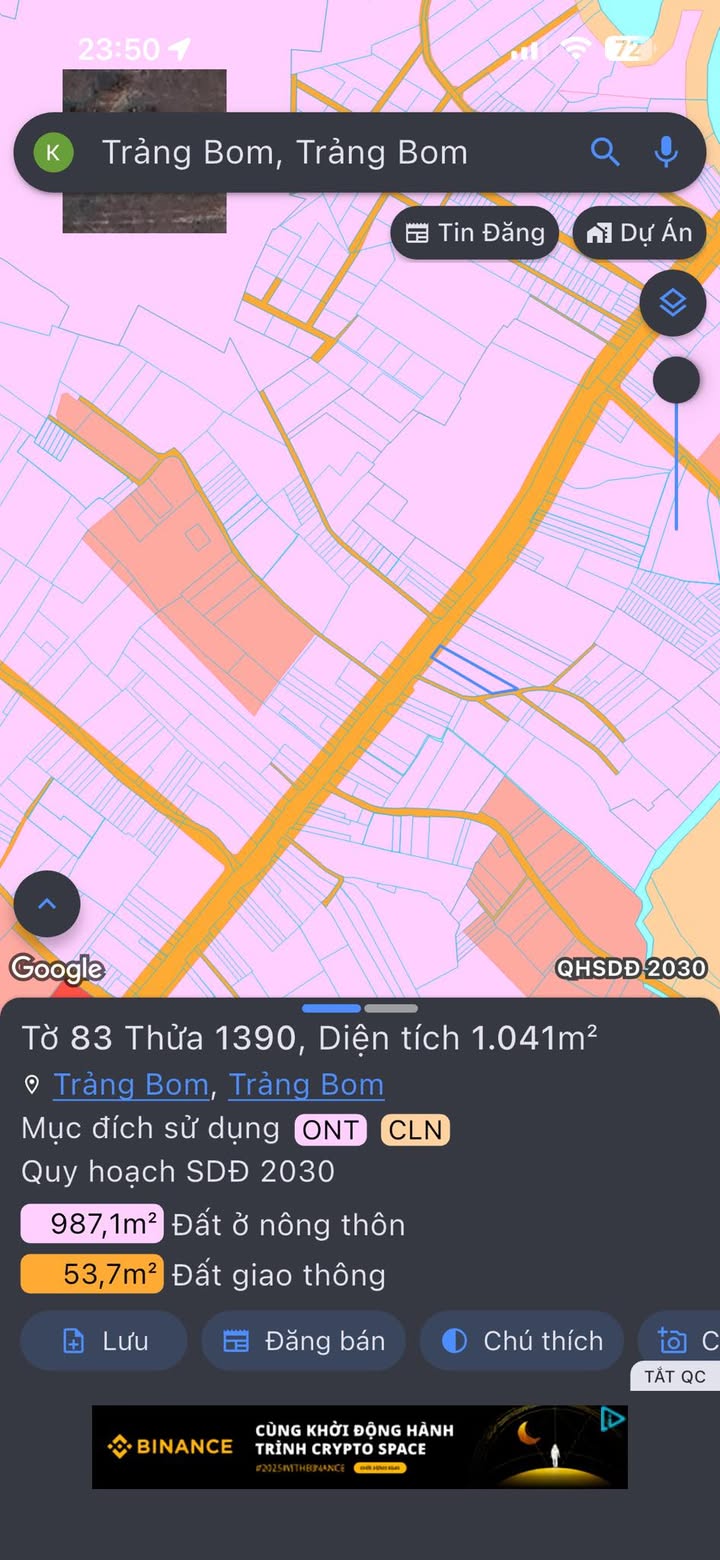Open the K profile avatar
720x1560 pixels.
point(53,153)
